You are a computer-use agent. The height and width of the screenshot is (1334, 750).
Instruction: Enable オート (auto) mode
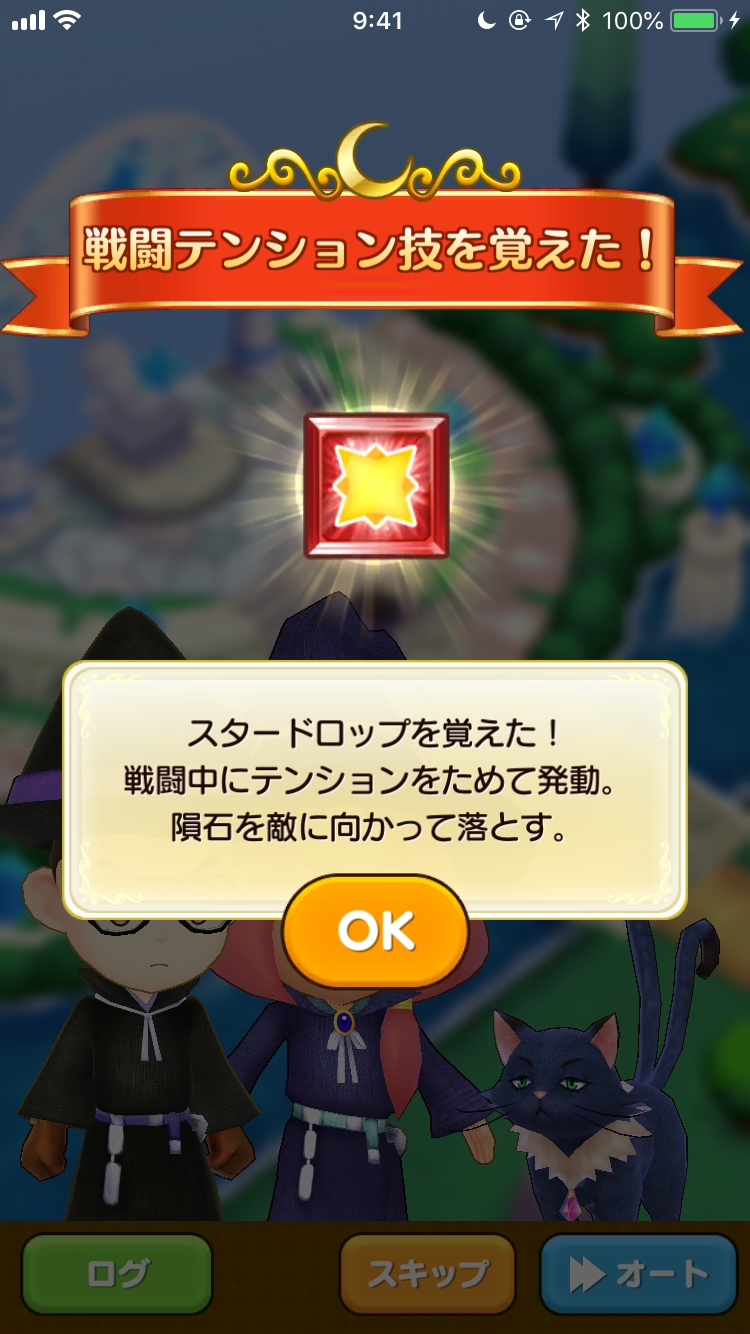[638, 1274]
